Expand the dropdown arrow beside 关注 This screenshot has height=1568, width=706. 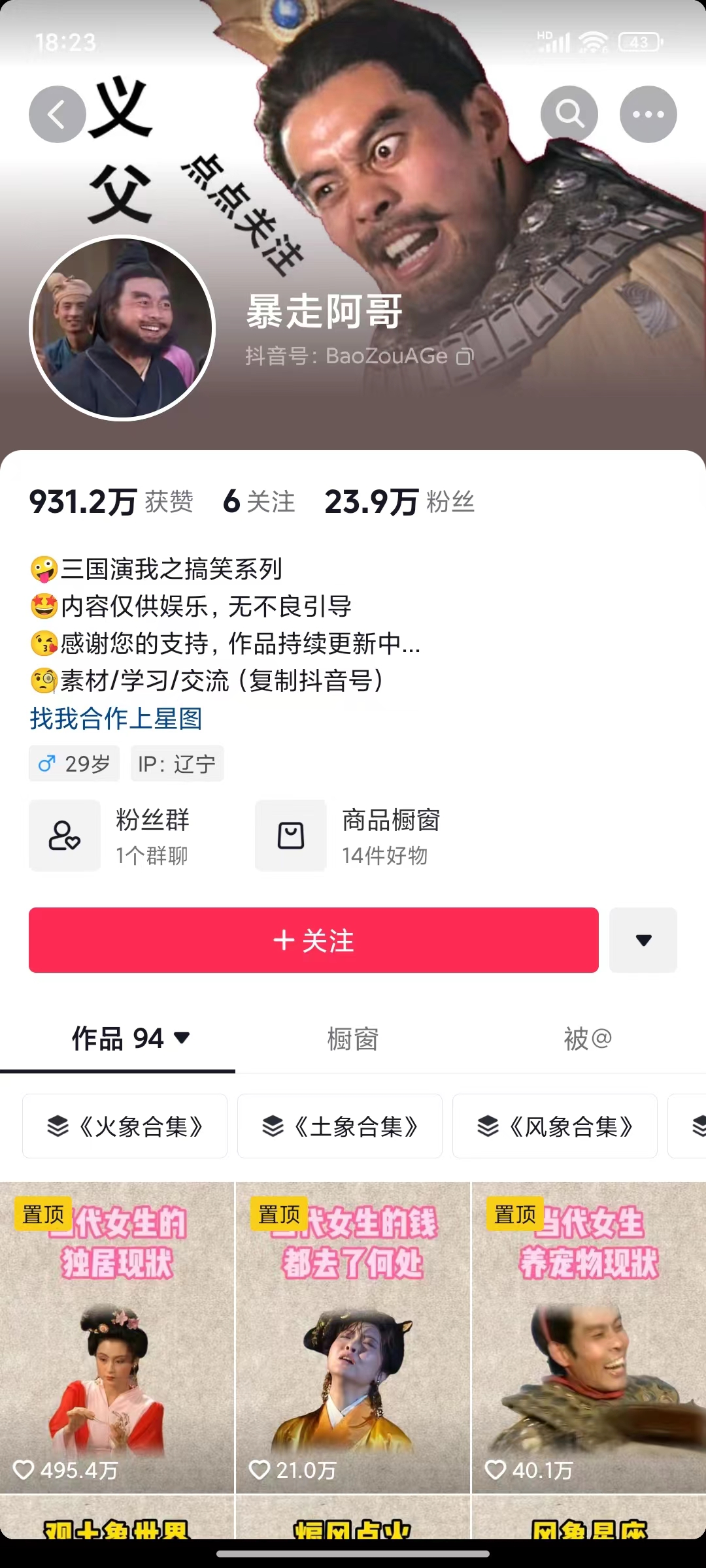pos(643,940)
